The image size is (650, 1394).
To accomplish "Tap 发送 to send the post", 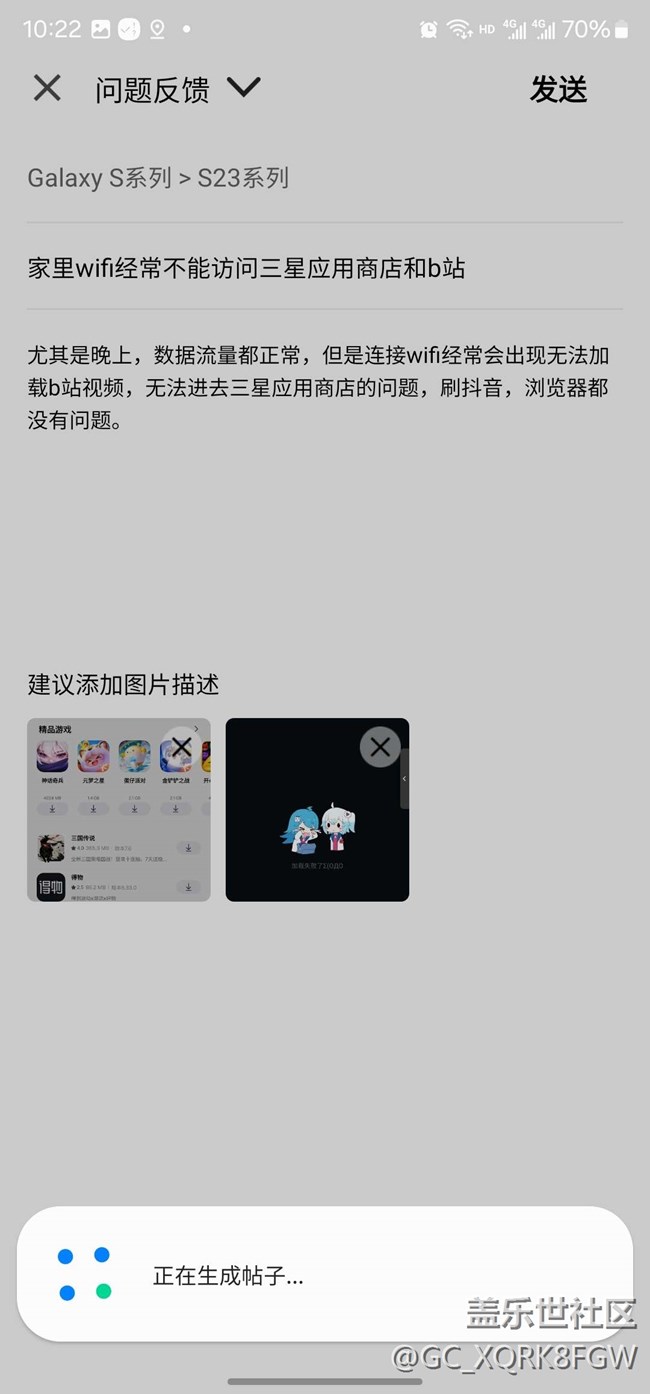I will tap(558, 90).
